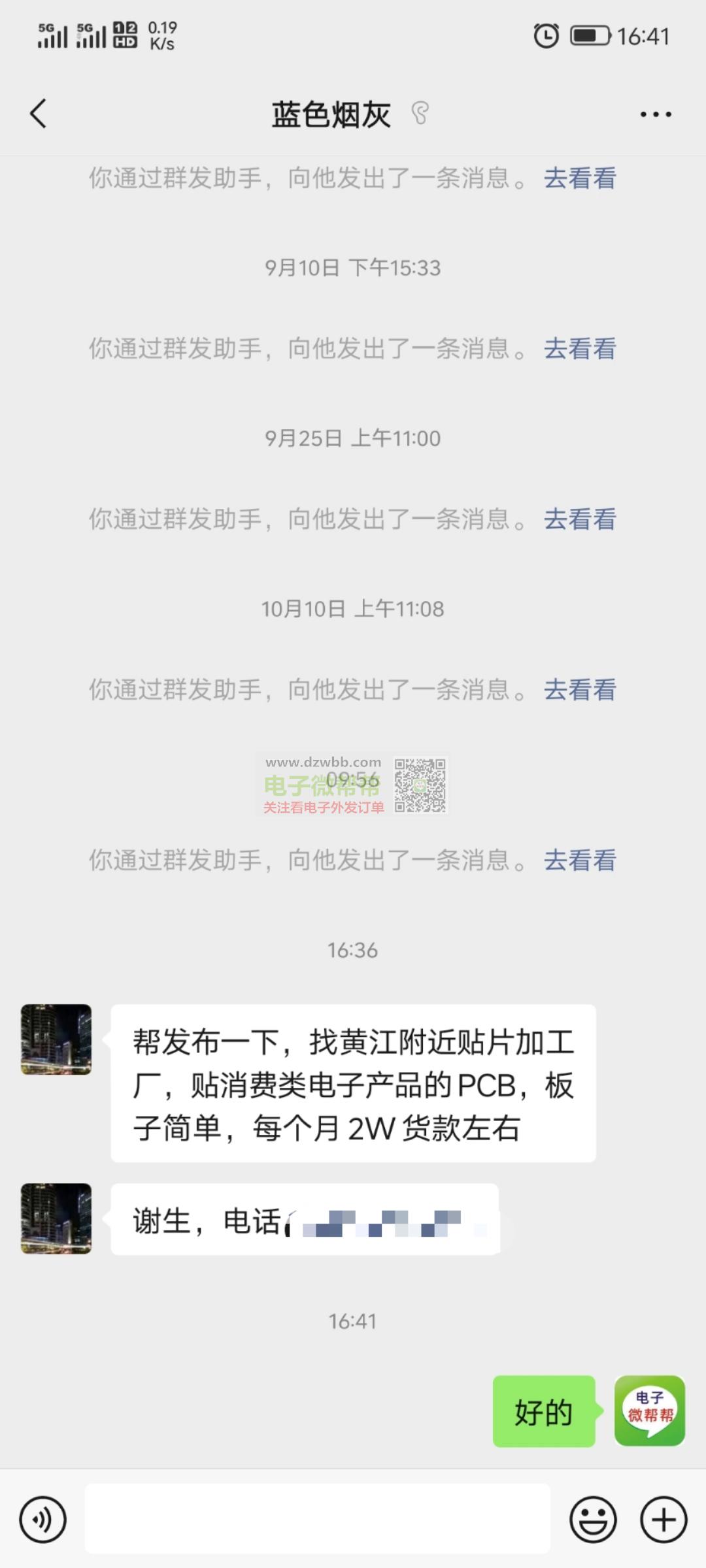706x1568 pixels.
Task: Focus the message text input box
Action: [x=318, y=1518]
